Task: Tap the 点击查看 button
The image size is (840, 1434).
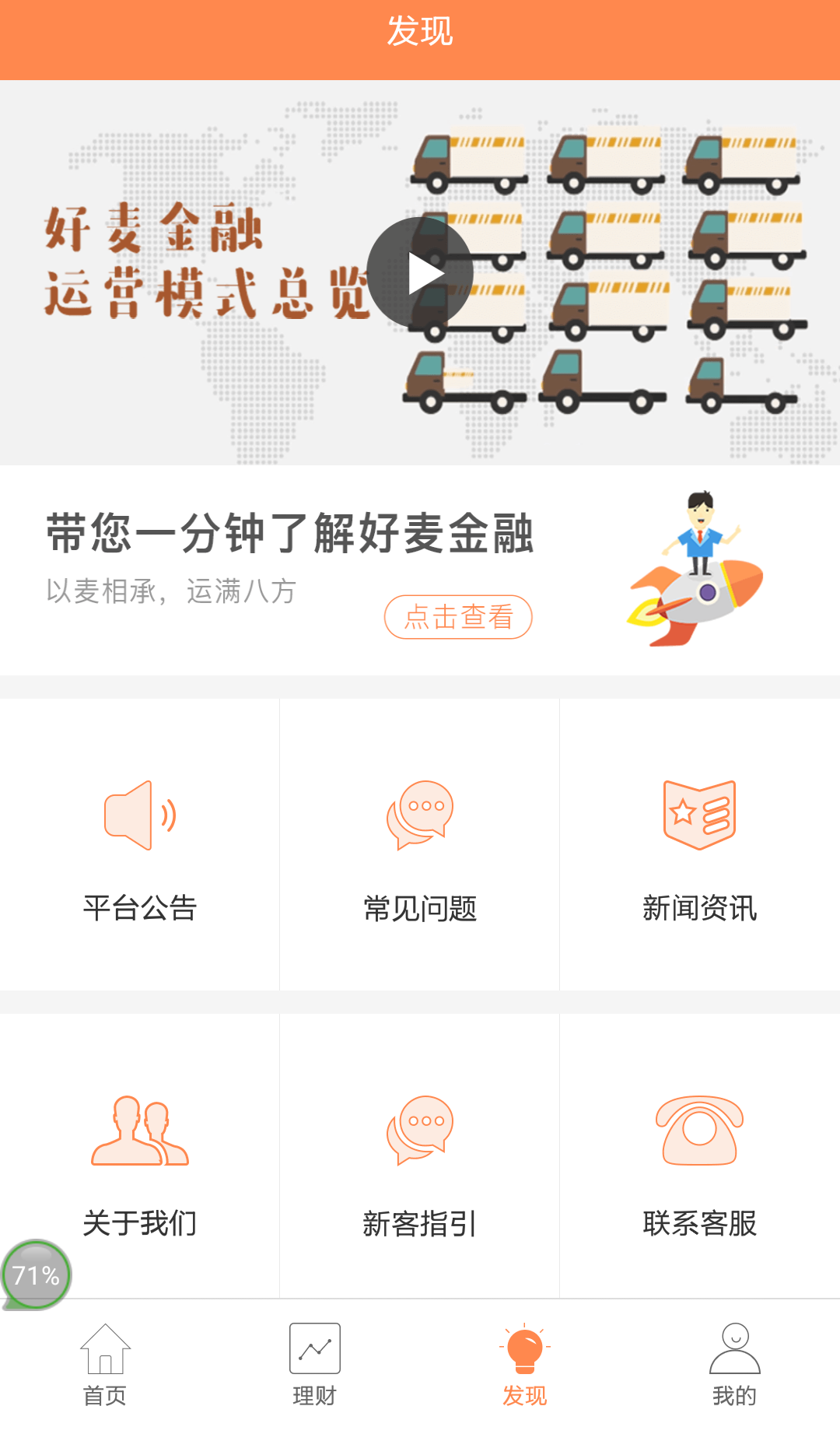Action: (x=458, y=617)
